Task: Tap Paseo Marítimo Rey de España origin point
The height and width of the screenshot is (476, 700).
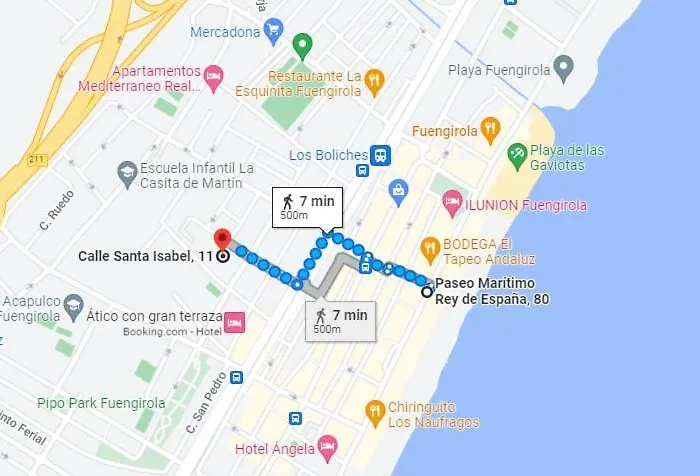Action: click(x=427, y=292)
